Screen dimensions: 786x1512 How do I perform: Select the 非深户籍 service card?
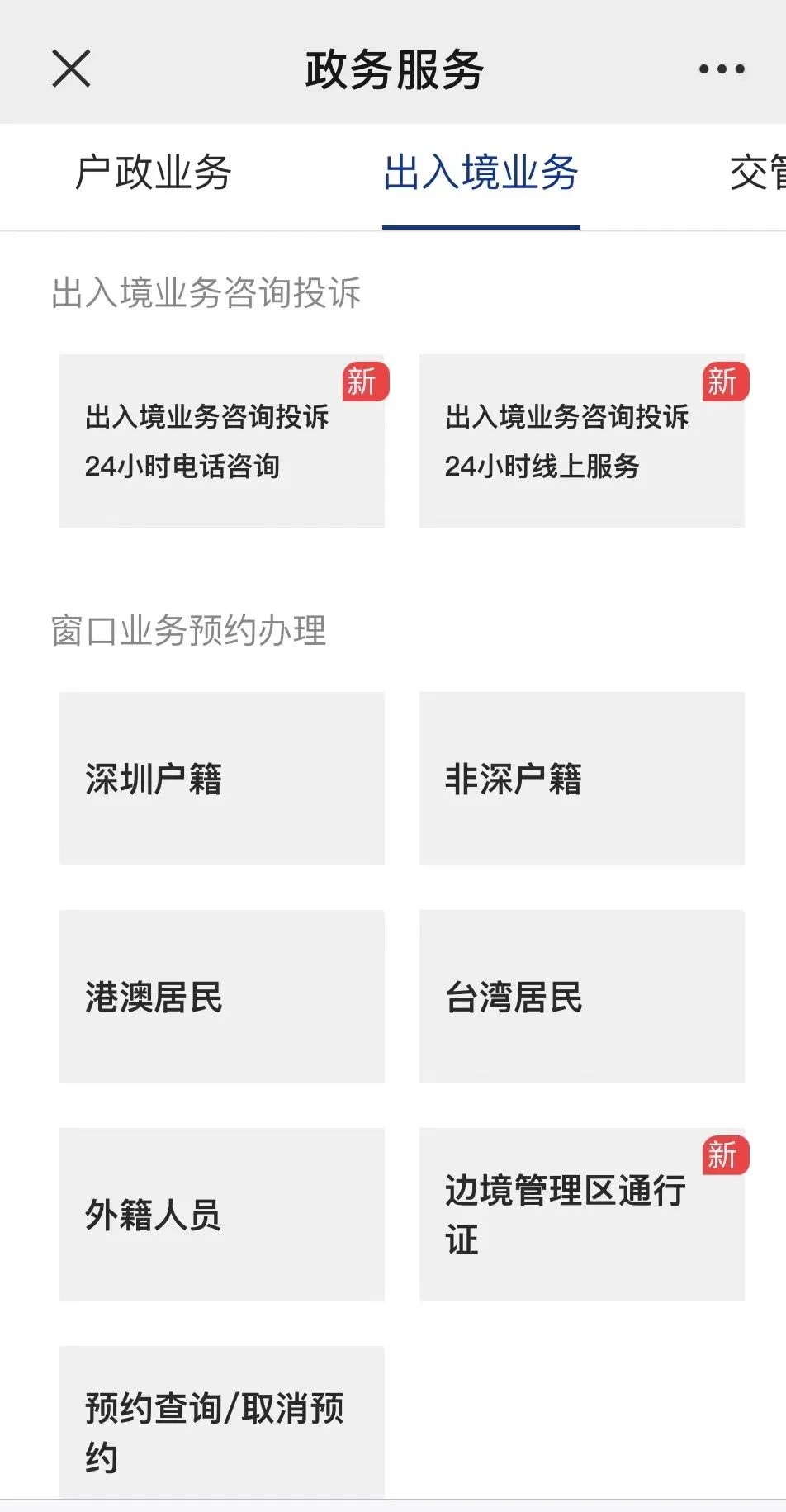tap(581, 777)
